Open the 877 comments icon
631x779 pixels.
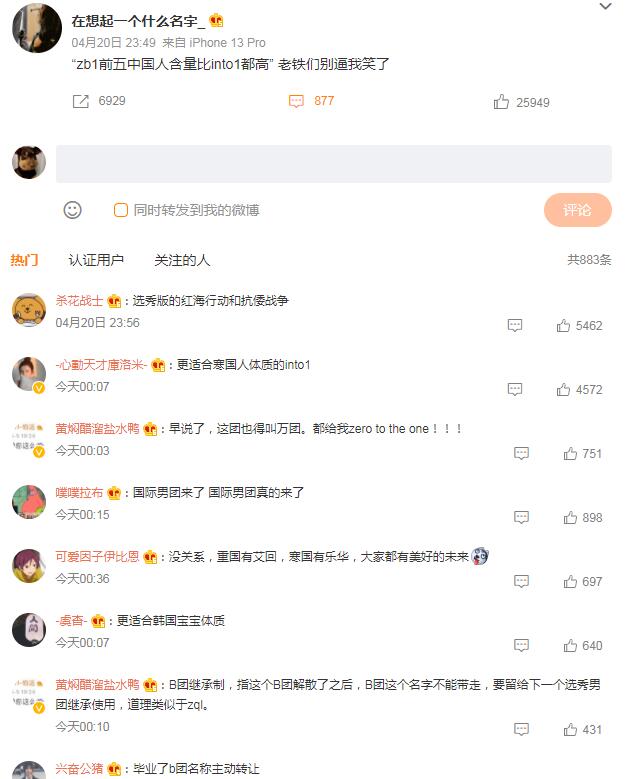296,101
